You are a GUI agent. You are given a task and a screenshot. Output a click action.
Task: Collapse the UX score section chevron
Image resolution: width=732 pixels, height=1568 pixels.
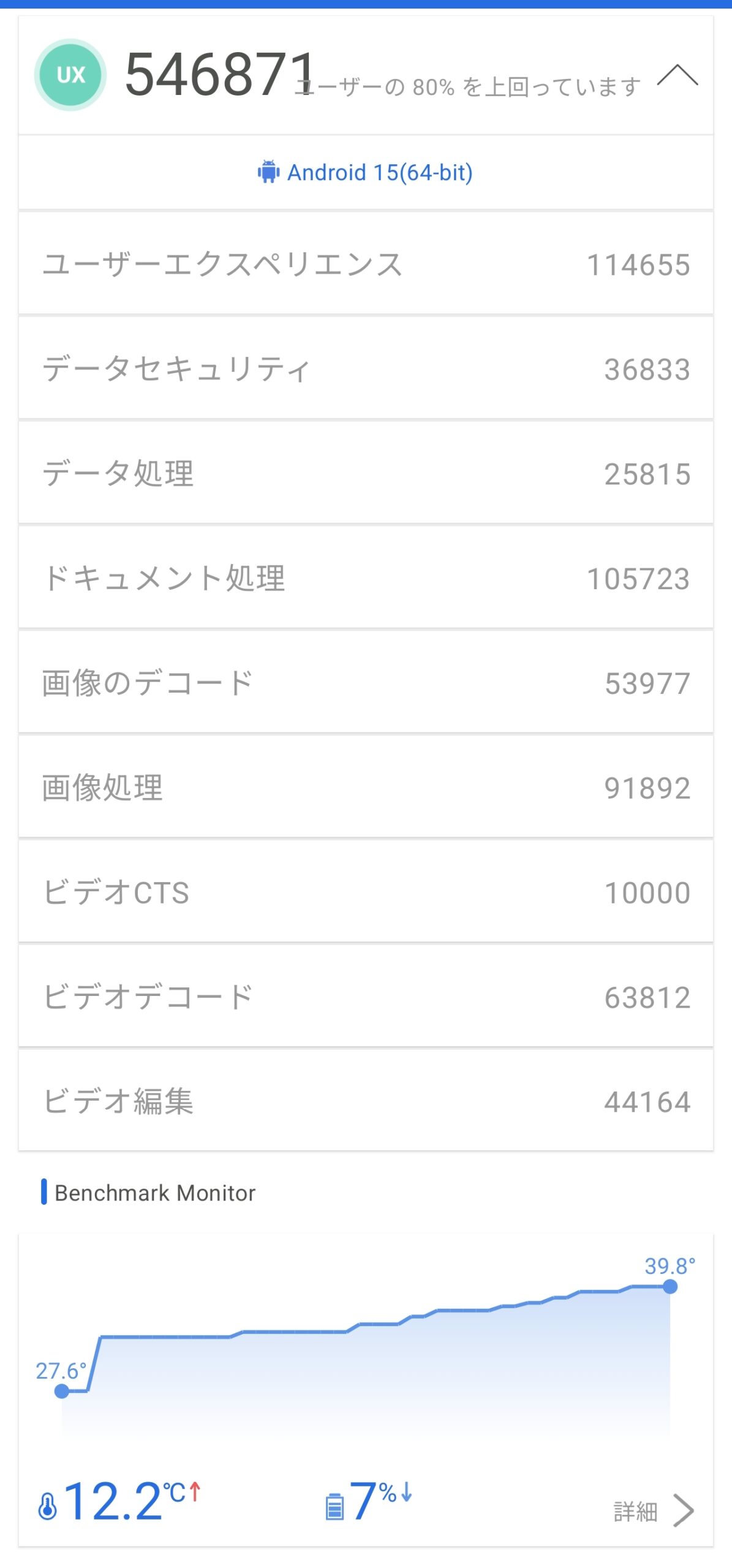(677, 75)
